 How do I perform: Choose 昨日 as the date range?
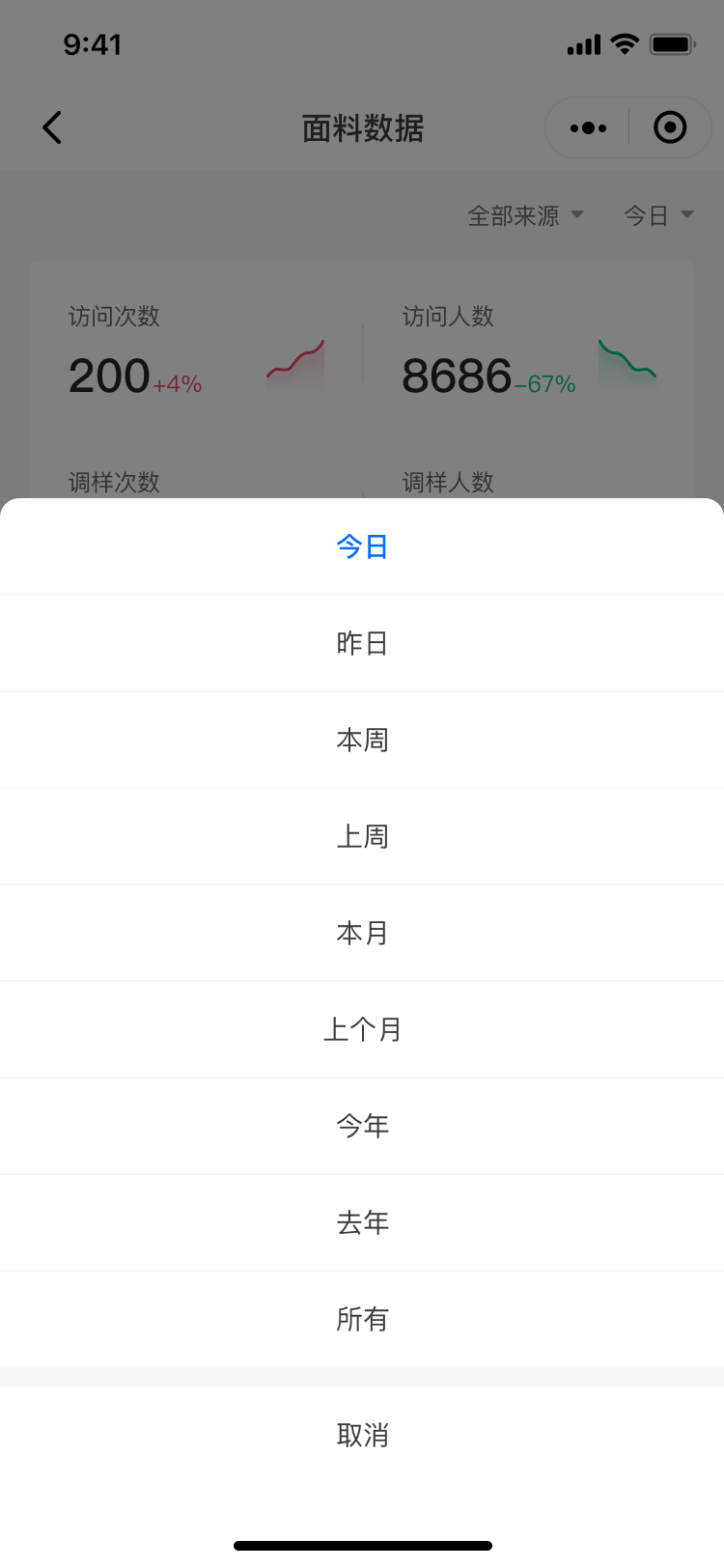(x=362, y=643)
